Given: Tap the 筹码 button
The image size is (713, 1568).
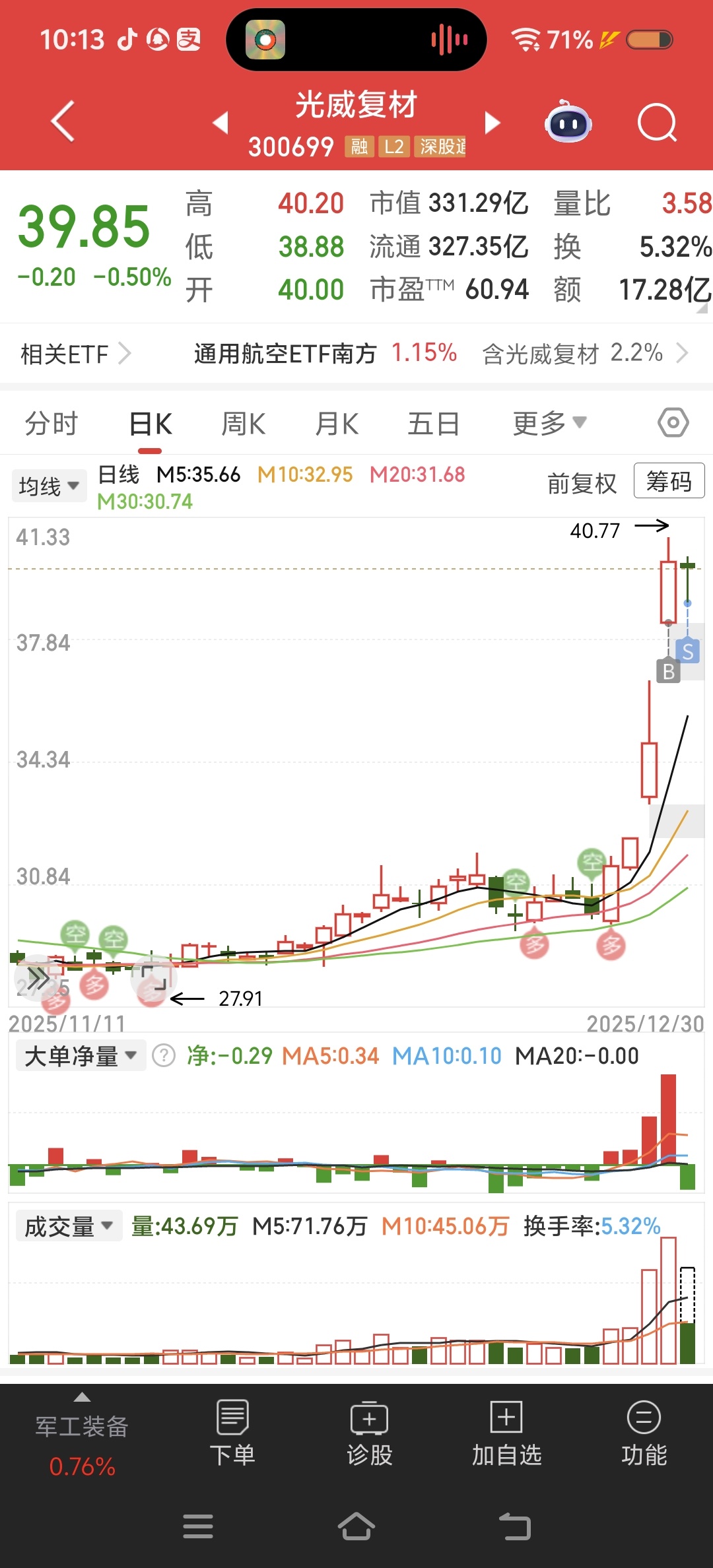Looking at the screenshot, I should coord(669,481).
